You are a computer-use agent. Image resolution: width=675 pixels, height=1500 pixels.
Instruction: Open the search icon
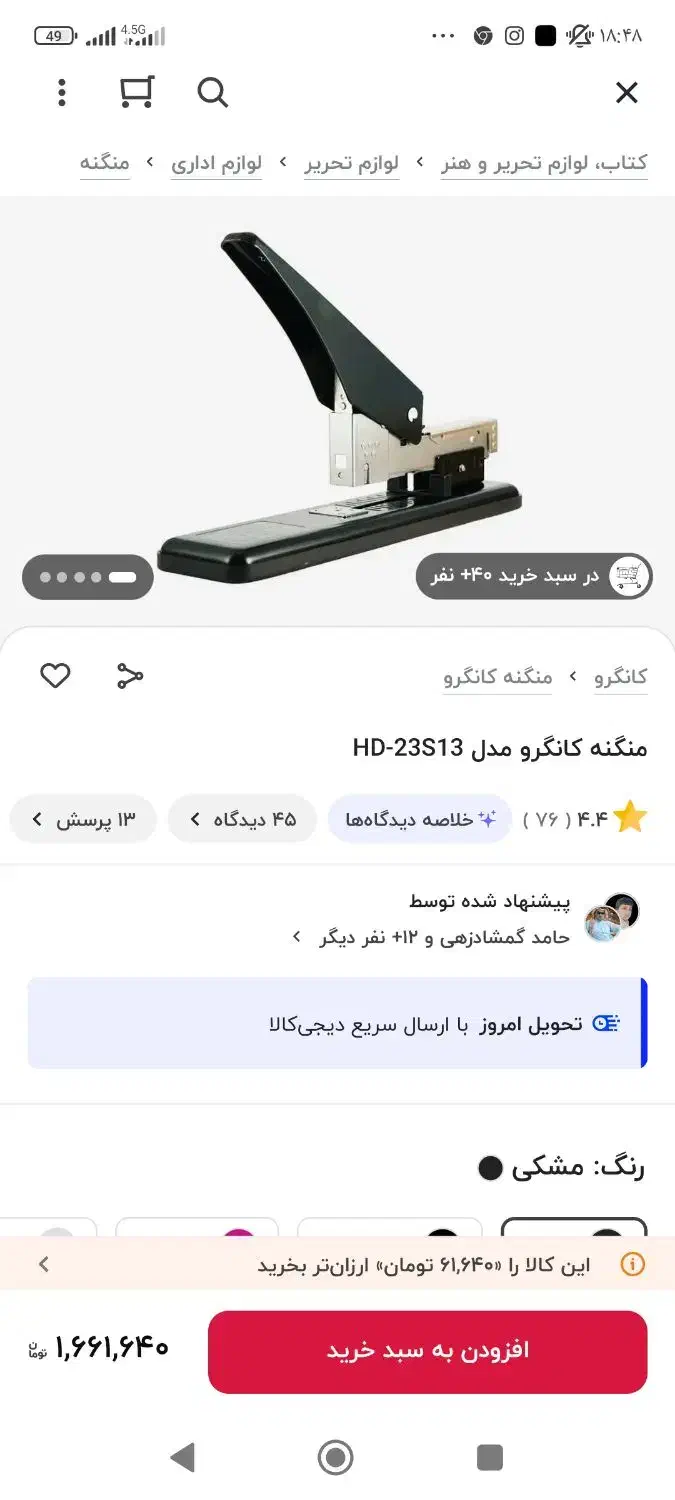click(212, 93)
